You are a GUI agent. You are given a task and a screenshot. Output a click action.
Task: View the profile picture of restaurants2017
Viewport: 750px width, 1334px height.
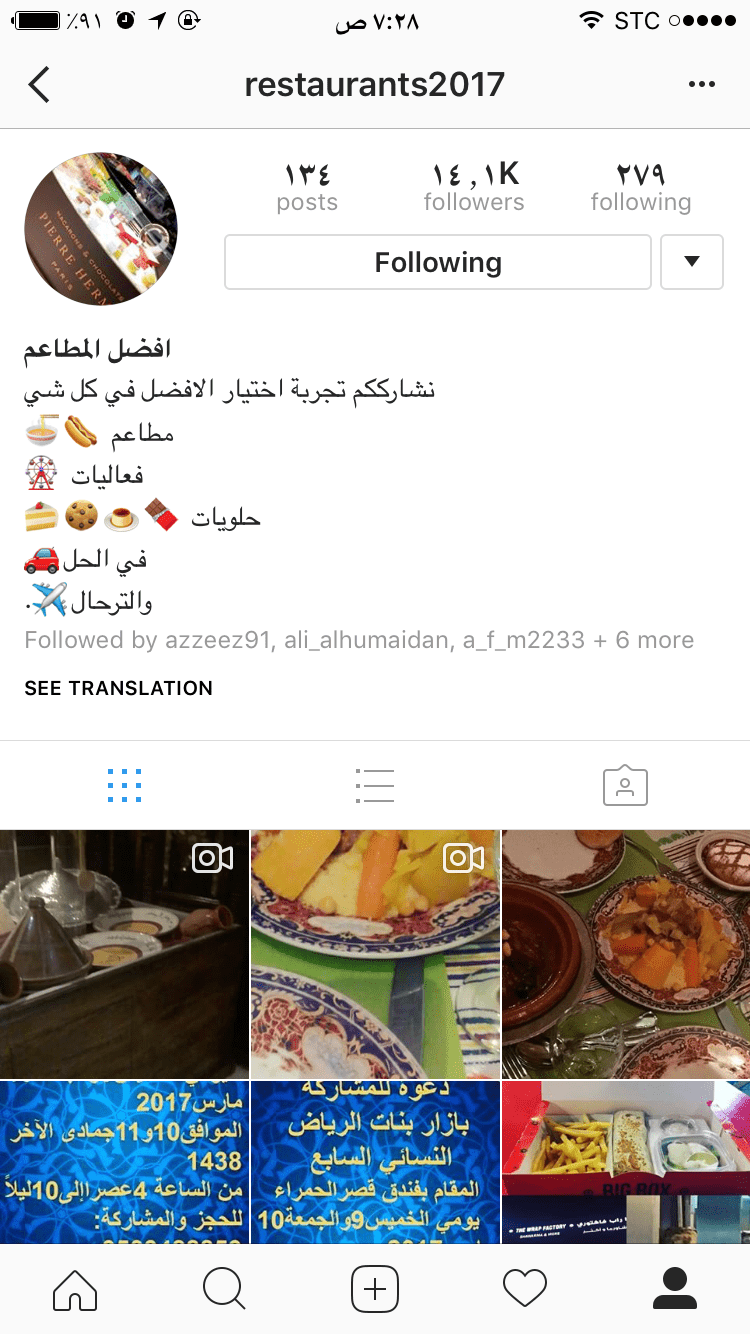(101, 229)
